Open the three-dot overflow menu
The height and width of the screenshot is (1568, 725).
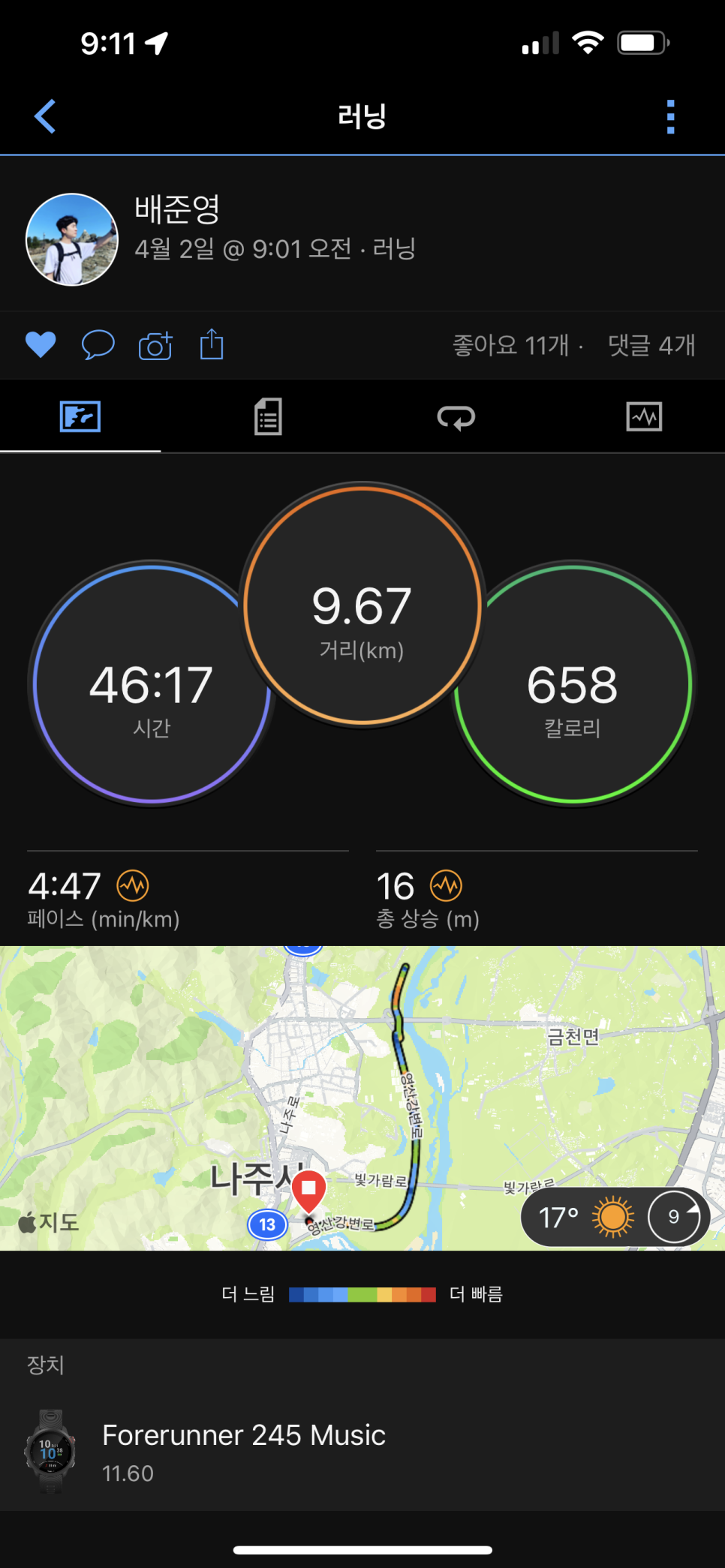pos(670,117)
